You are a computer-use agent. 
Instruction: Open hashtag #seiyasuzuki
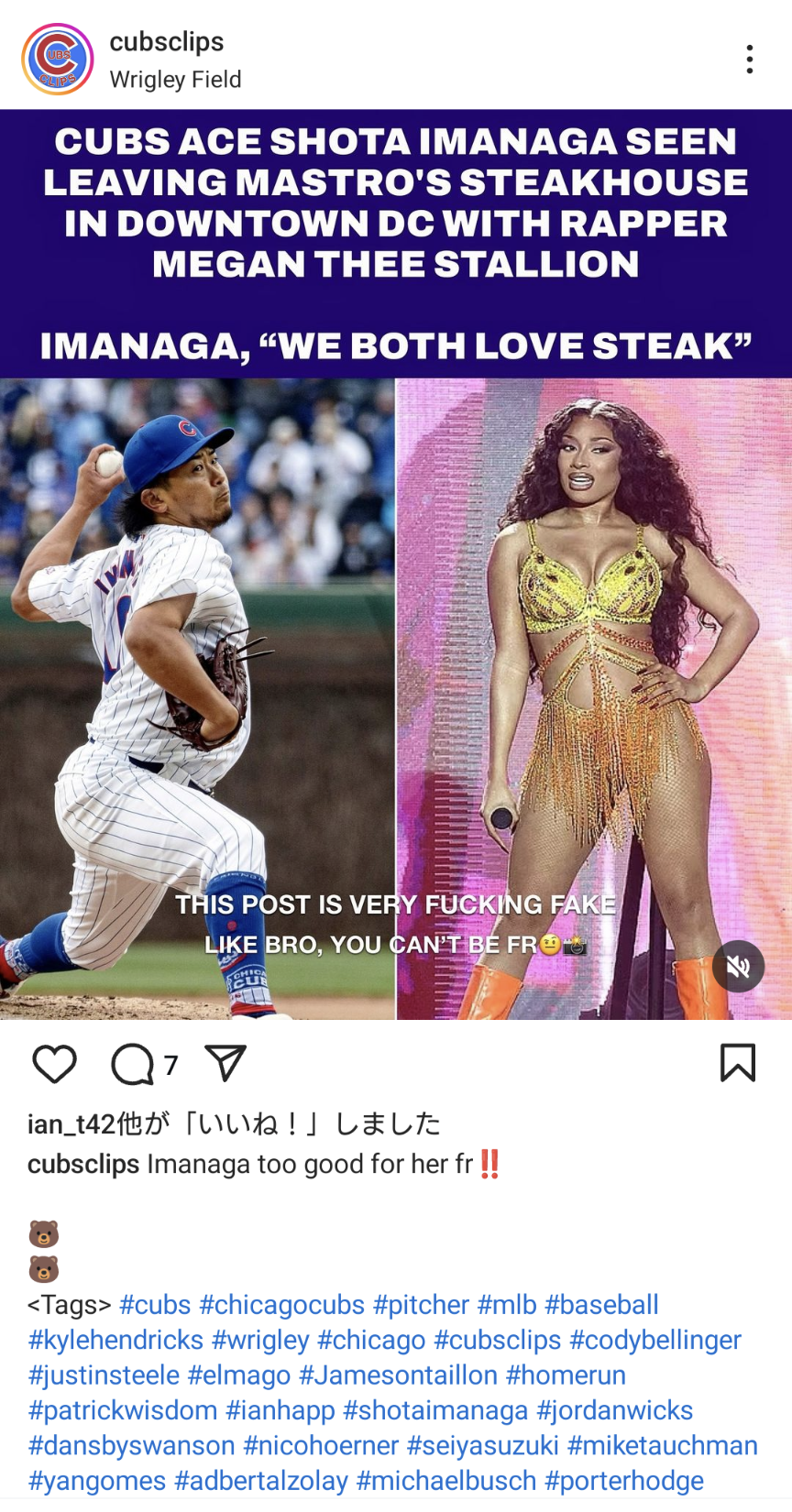tap(482, 1446)
